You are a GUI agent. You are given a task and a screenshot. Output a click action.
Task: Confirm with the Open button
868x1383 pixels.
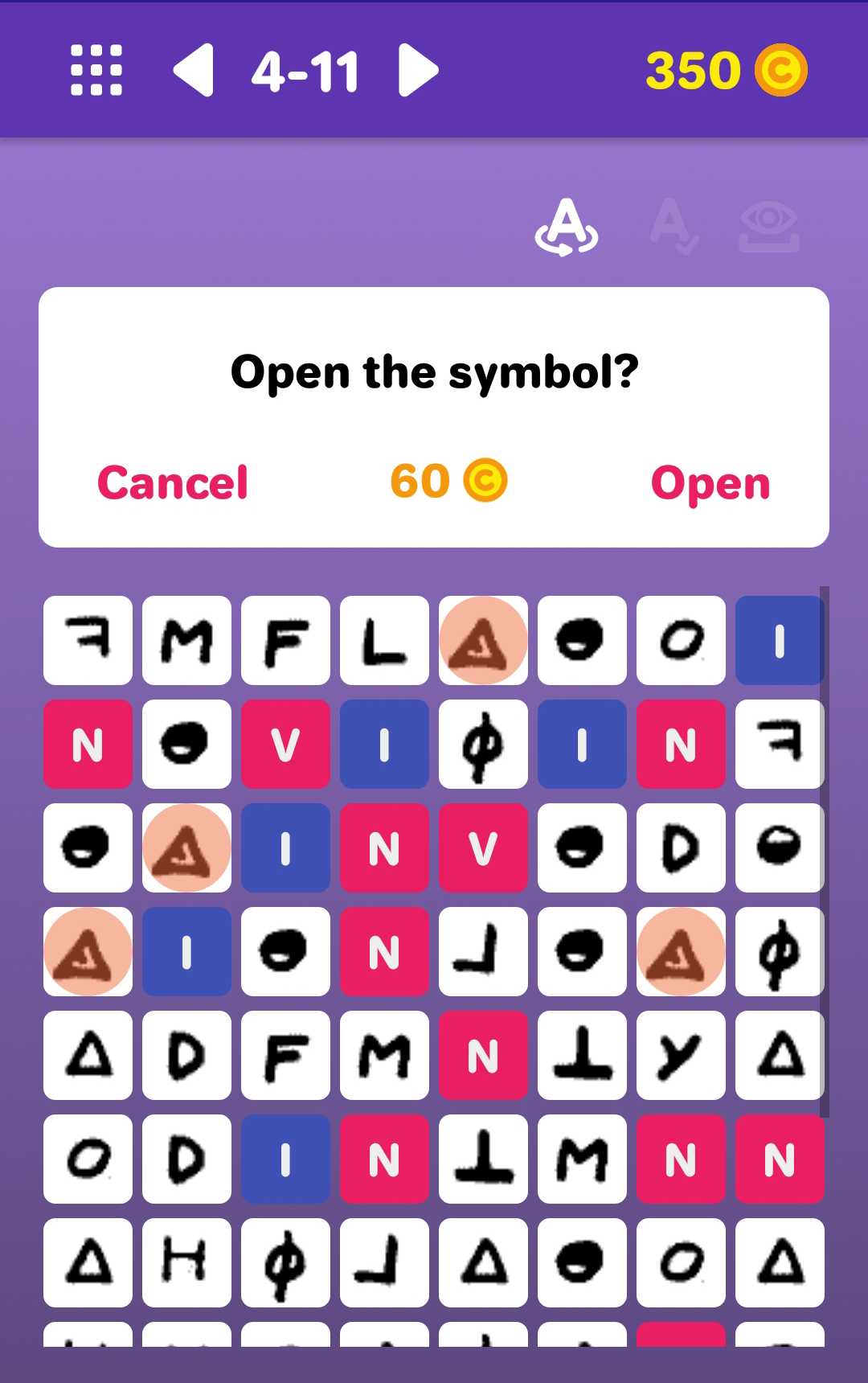click(710, 482)
